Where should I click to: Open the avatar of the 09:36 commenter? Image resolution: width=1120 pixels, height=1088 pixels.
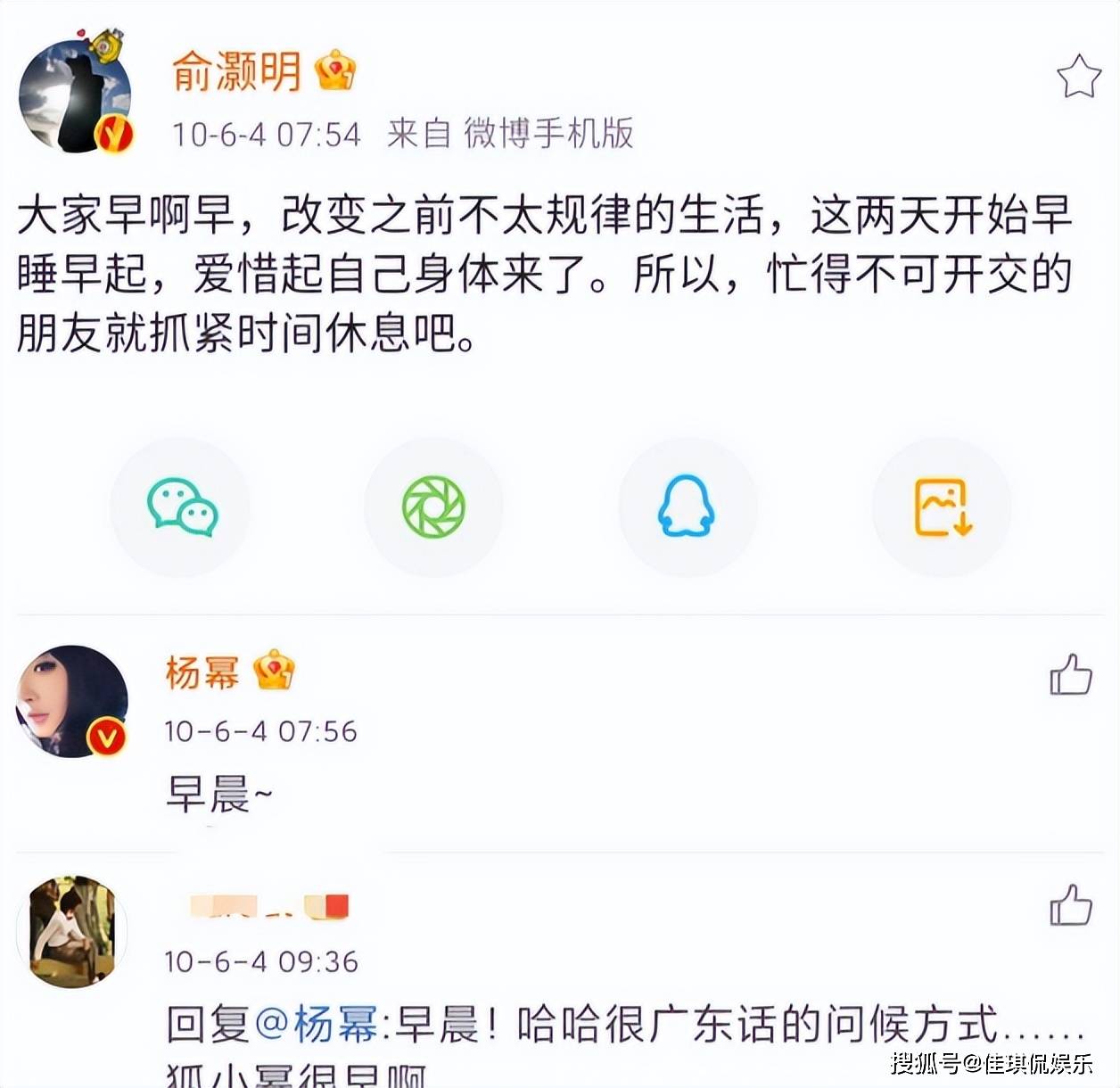pyautogui.click(x=72, y=931)
